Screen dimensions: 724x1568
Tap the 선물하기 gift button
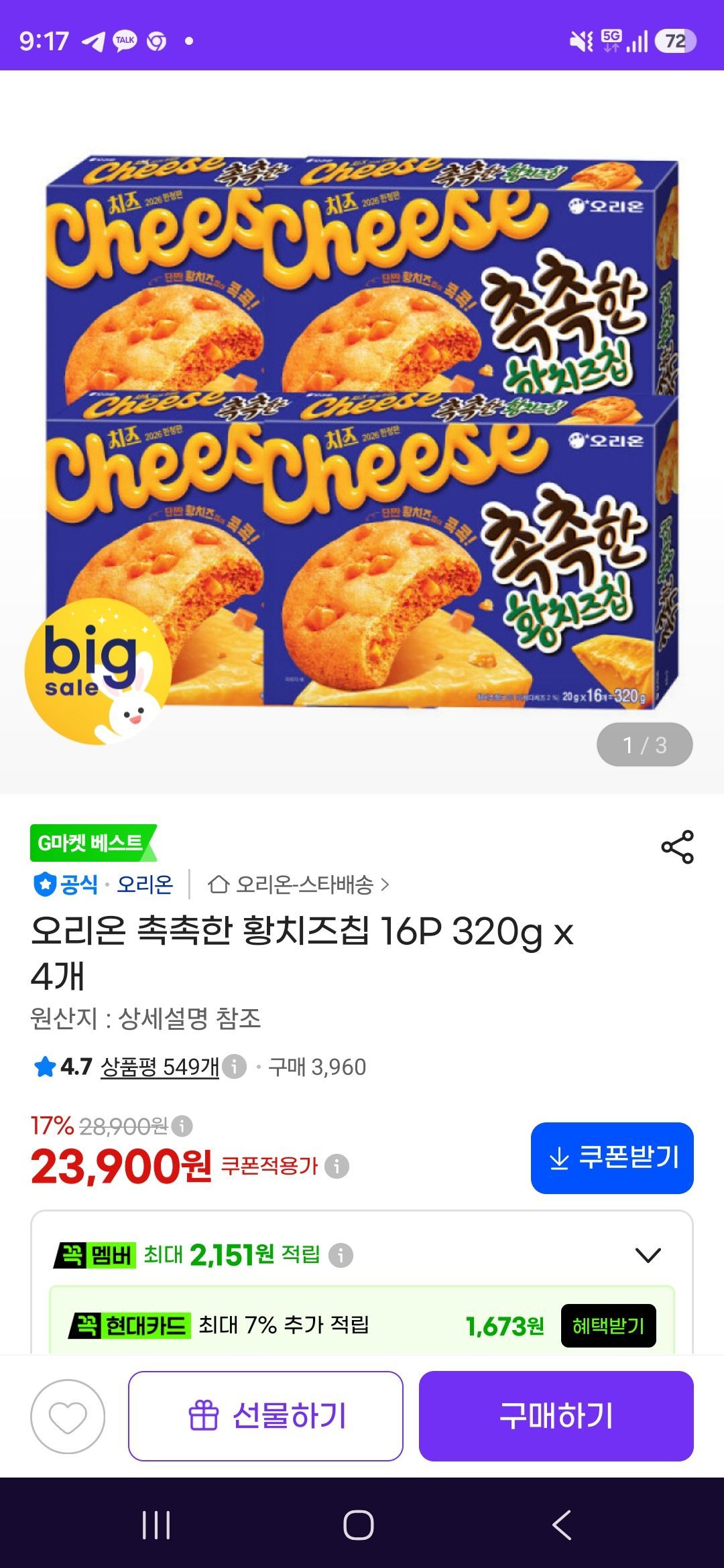point(265,1416)
